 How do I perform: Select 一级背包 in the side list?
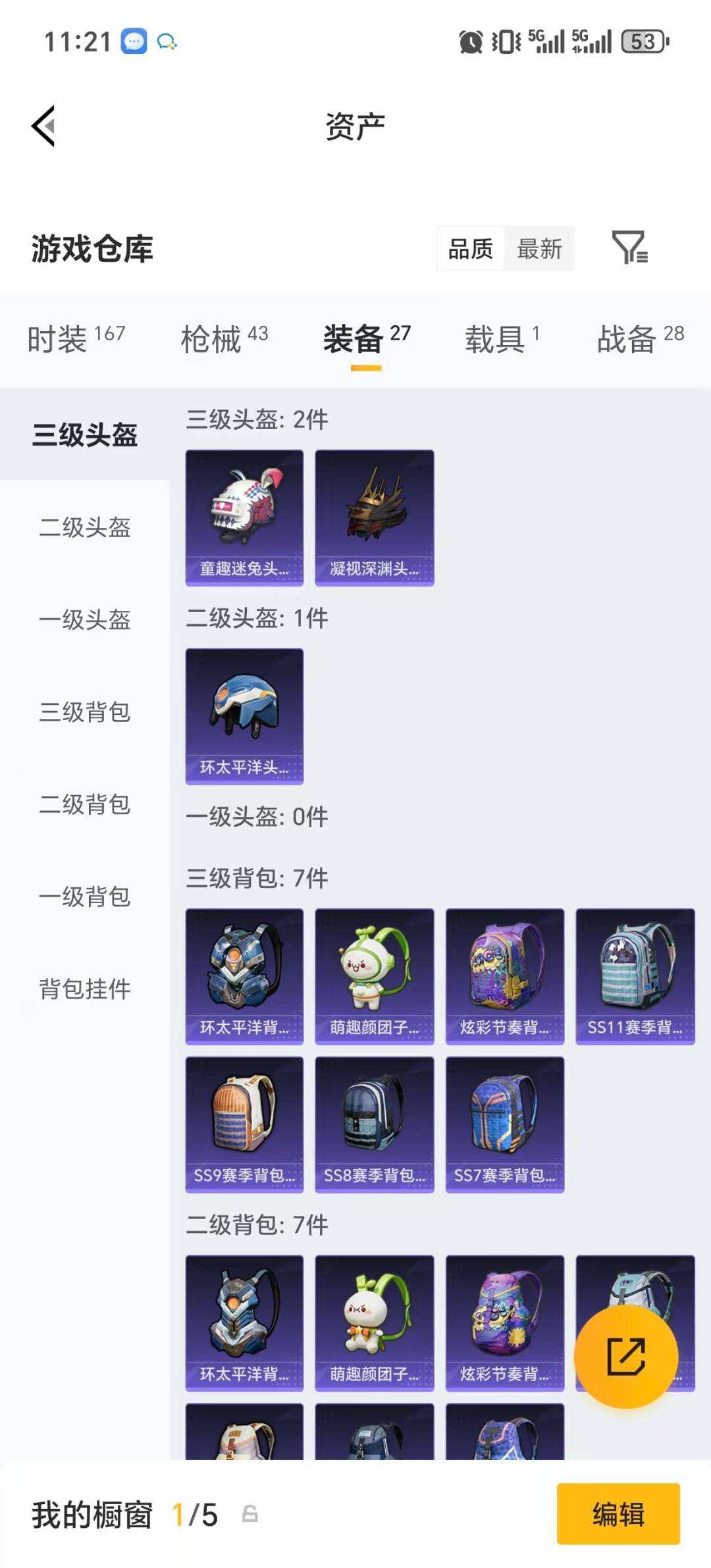pyautogui.click(x=85, y=896)
